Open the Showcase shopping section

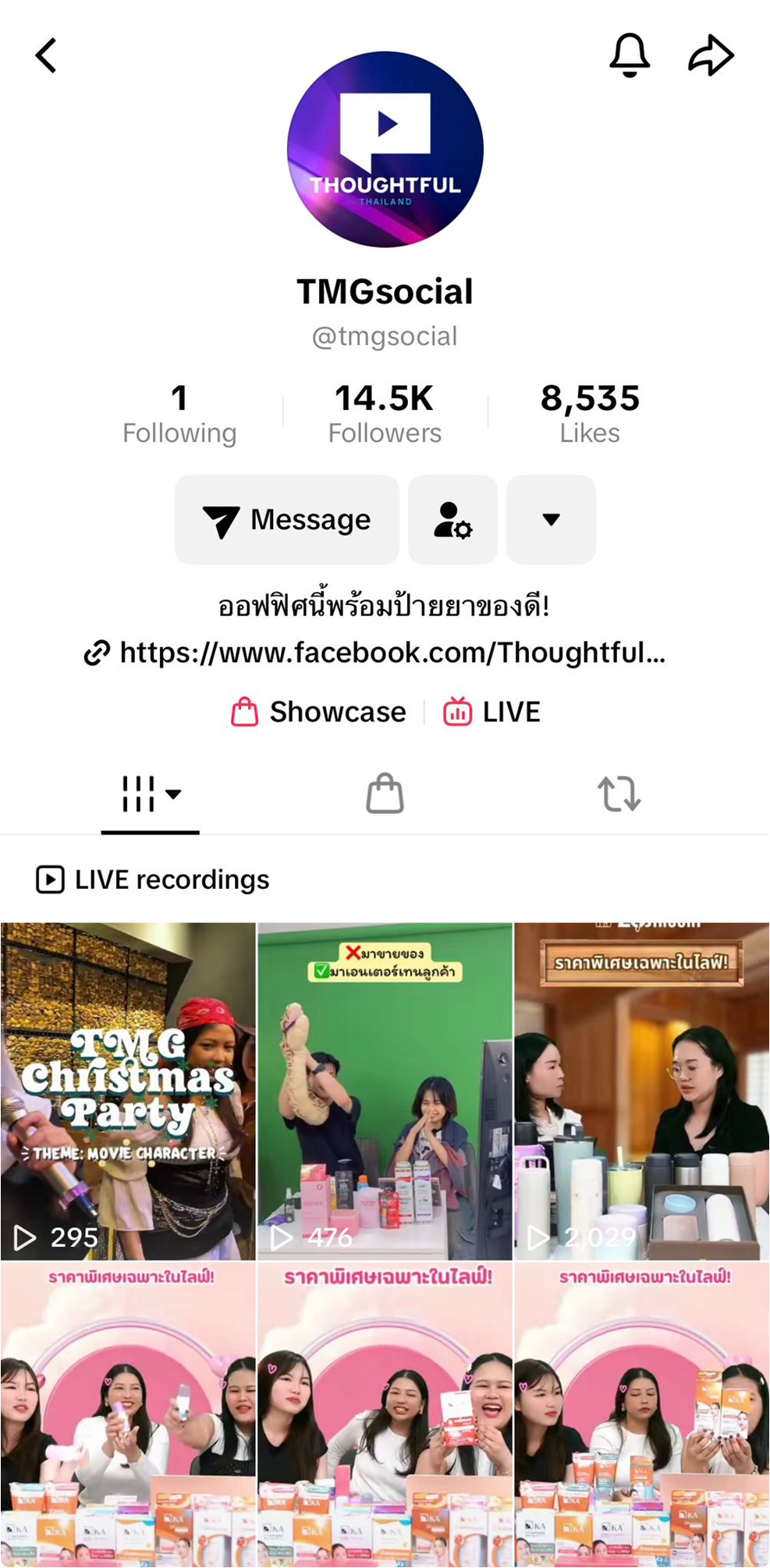[318, 711]
